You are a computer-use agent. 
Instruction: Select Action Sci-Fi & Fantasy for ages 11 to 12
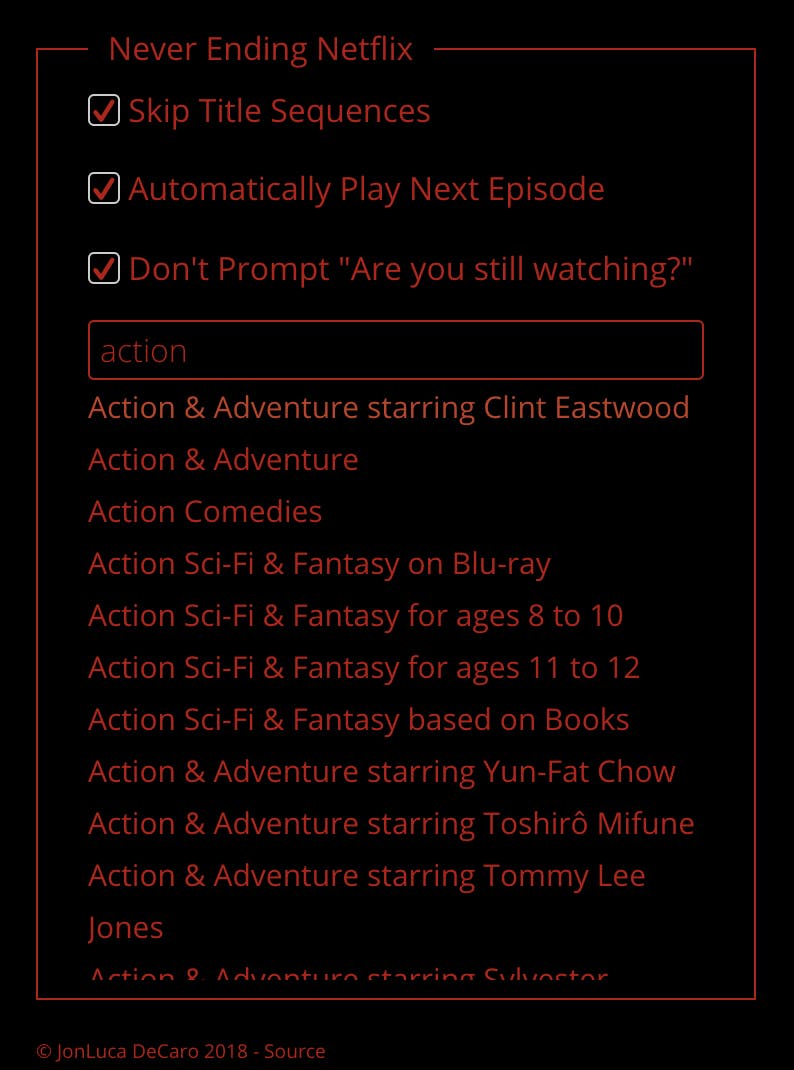(364, 667)
